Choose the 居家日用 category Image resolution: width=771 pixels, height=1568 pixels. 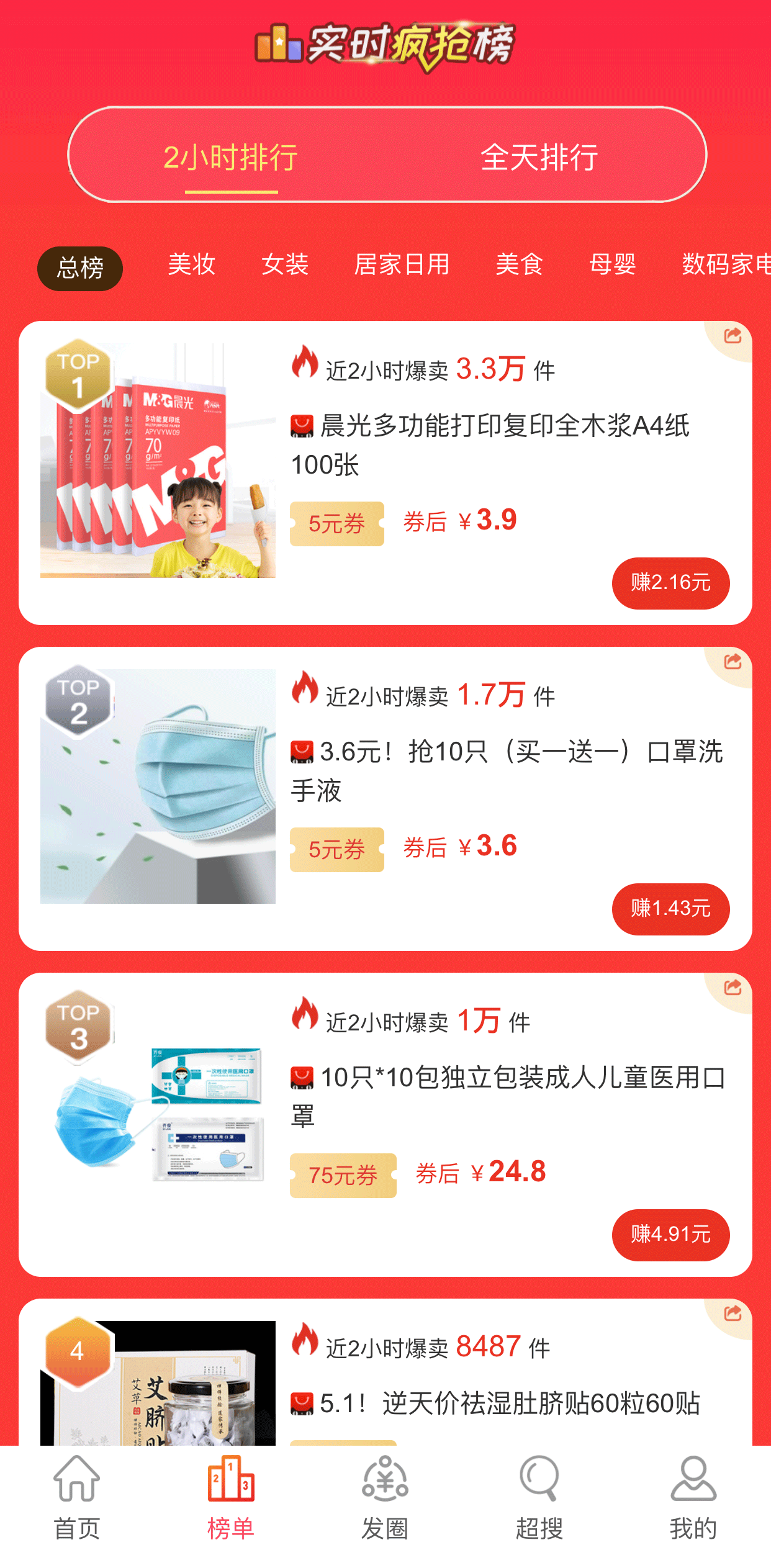[x=402, y=264]
